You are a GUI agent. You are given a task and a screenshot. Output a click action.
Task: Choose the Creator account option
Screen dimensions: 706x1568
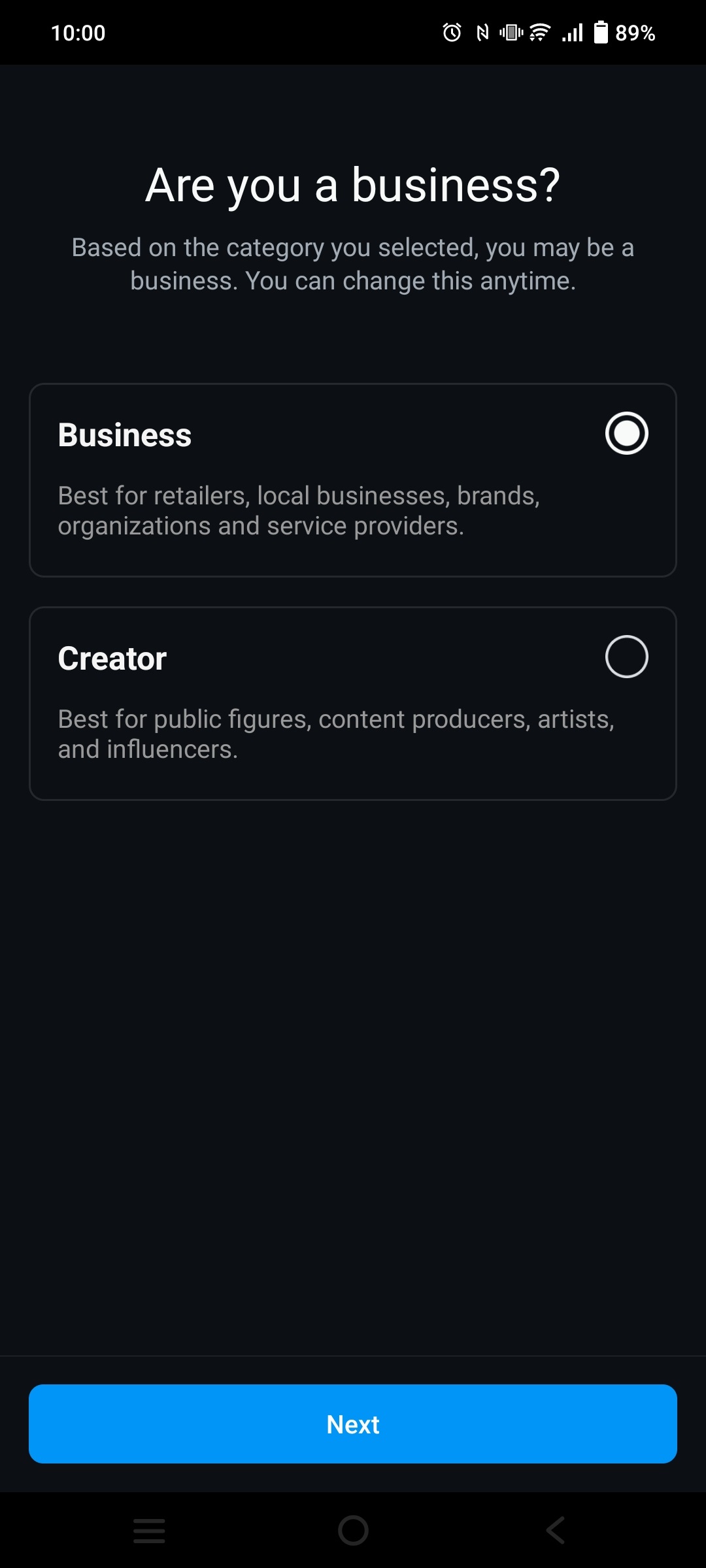pyautogui.click(x=353, y=704)
